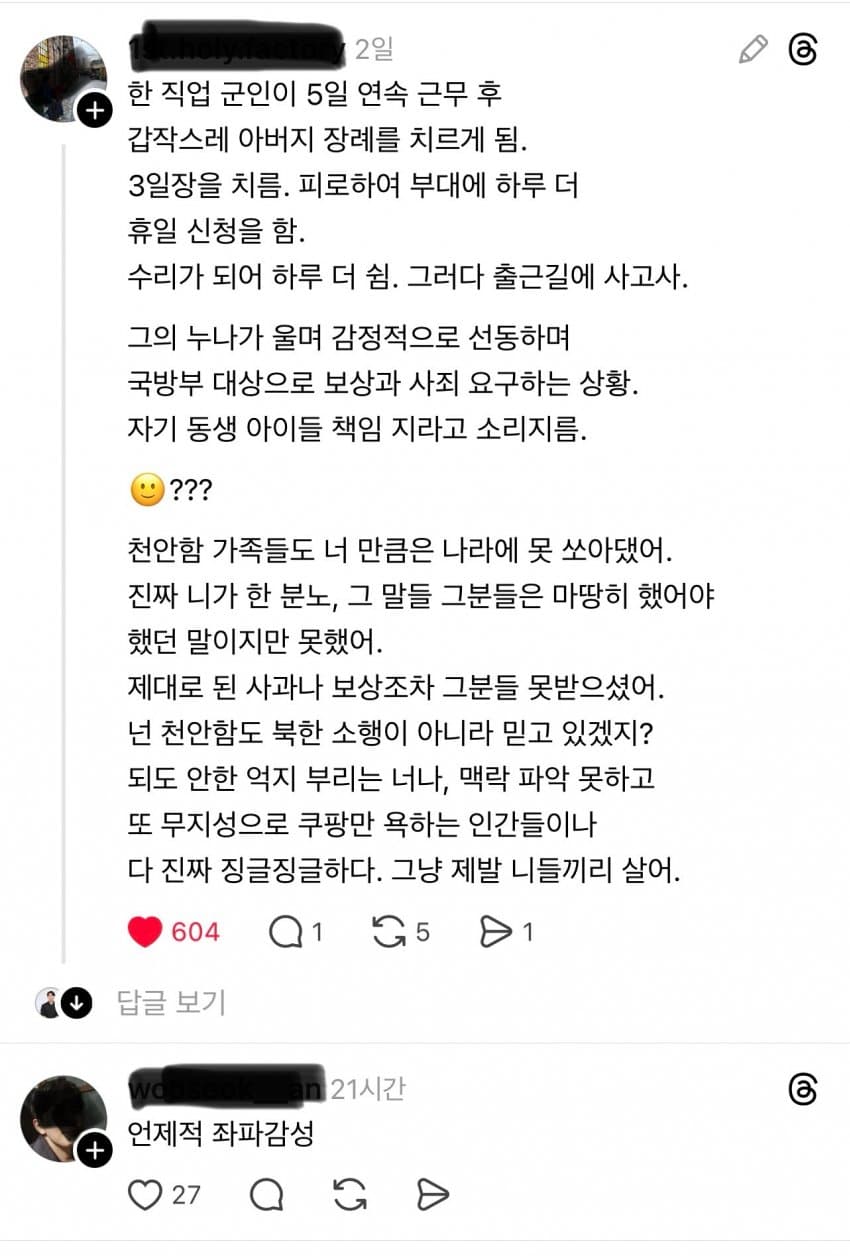Follow the second commenter via avatar plus
850x1256 pixels.
click(x=94, y=1152)
